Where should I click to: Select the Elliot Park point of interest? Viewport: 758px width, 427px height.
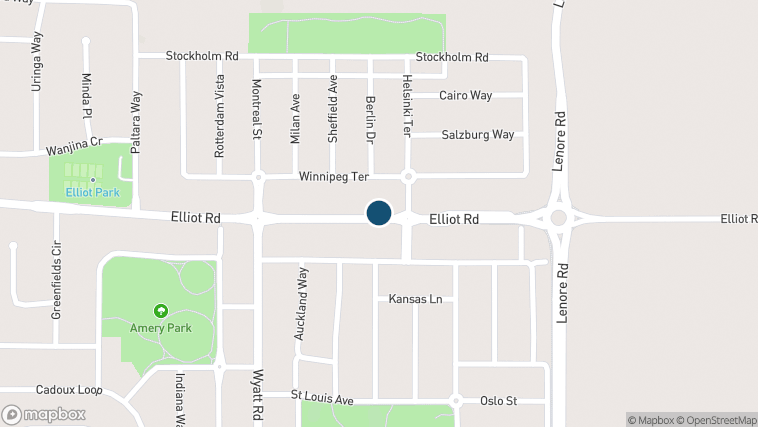tap(92, 180)
